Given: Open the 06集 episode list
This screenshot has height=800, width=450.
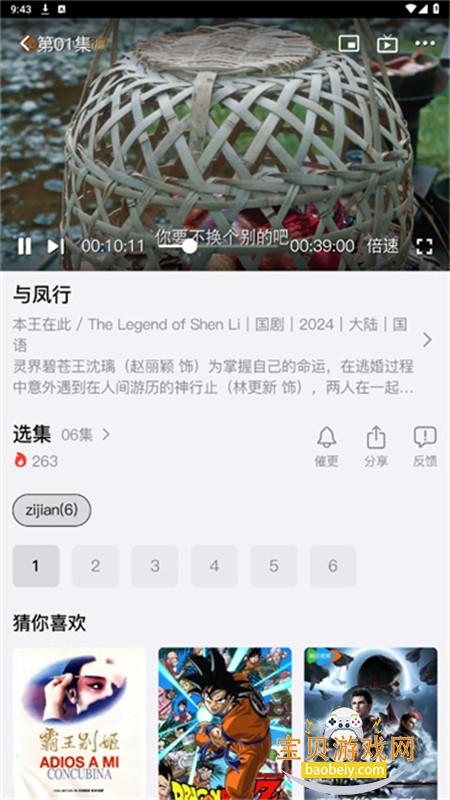Looking at the screenshot, I should 85,435.
